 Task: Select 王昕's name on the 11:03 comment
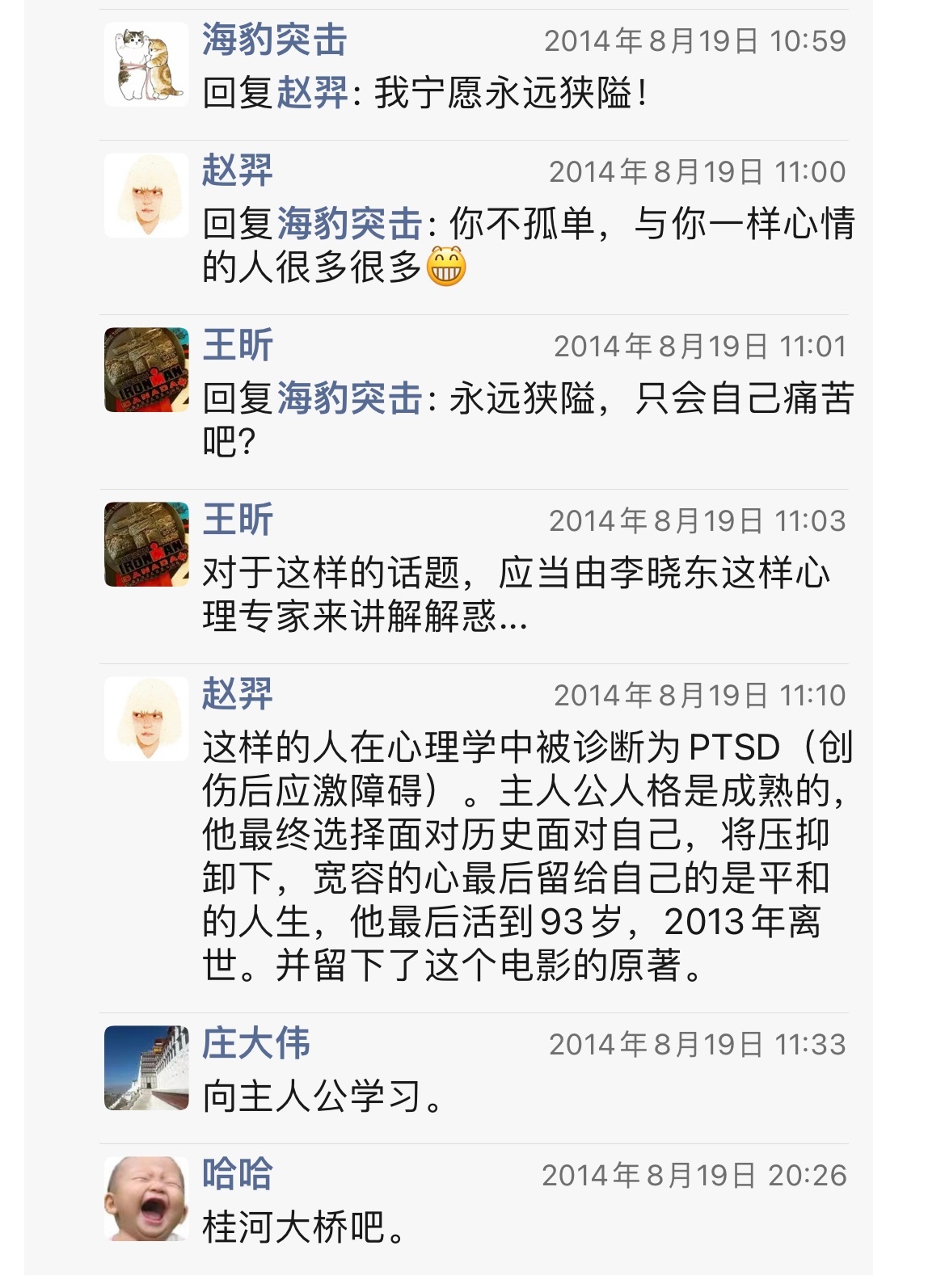coord(238,520)
